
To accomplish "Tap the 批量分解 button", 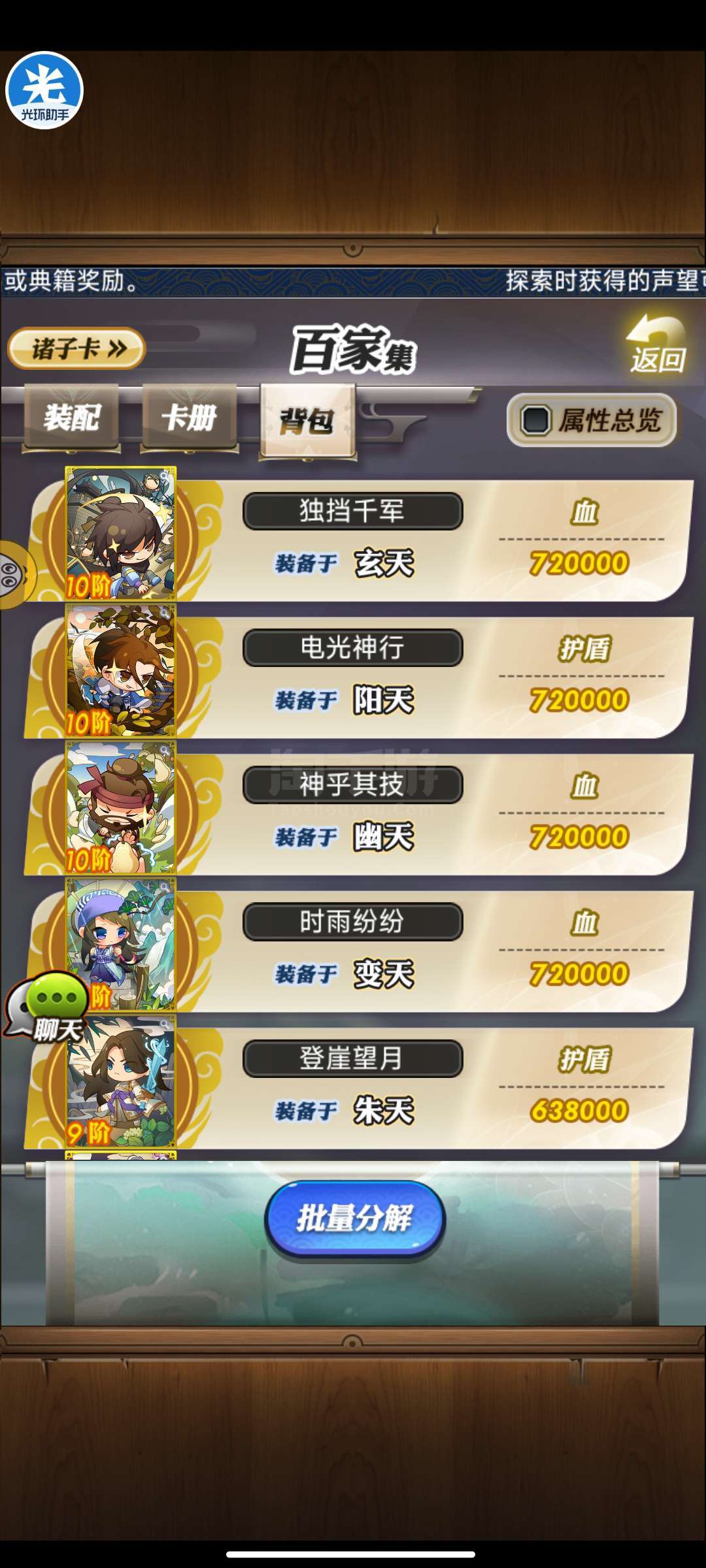I will tap(355, 1218).
